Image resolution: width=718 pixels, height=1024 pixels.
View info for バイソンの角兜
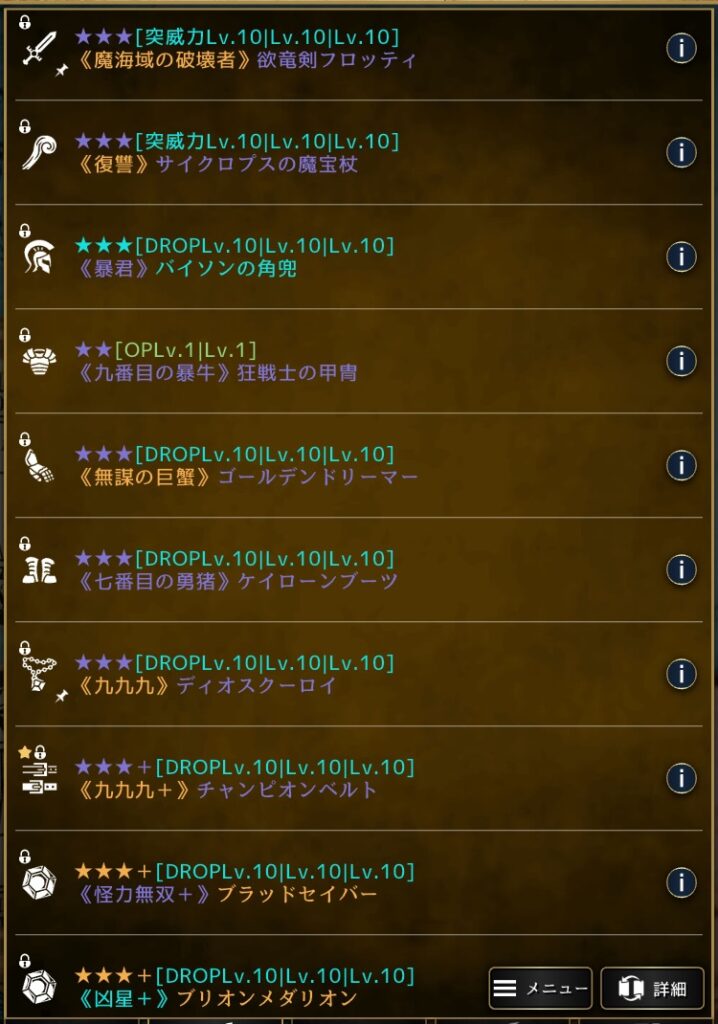coord(681,257)
